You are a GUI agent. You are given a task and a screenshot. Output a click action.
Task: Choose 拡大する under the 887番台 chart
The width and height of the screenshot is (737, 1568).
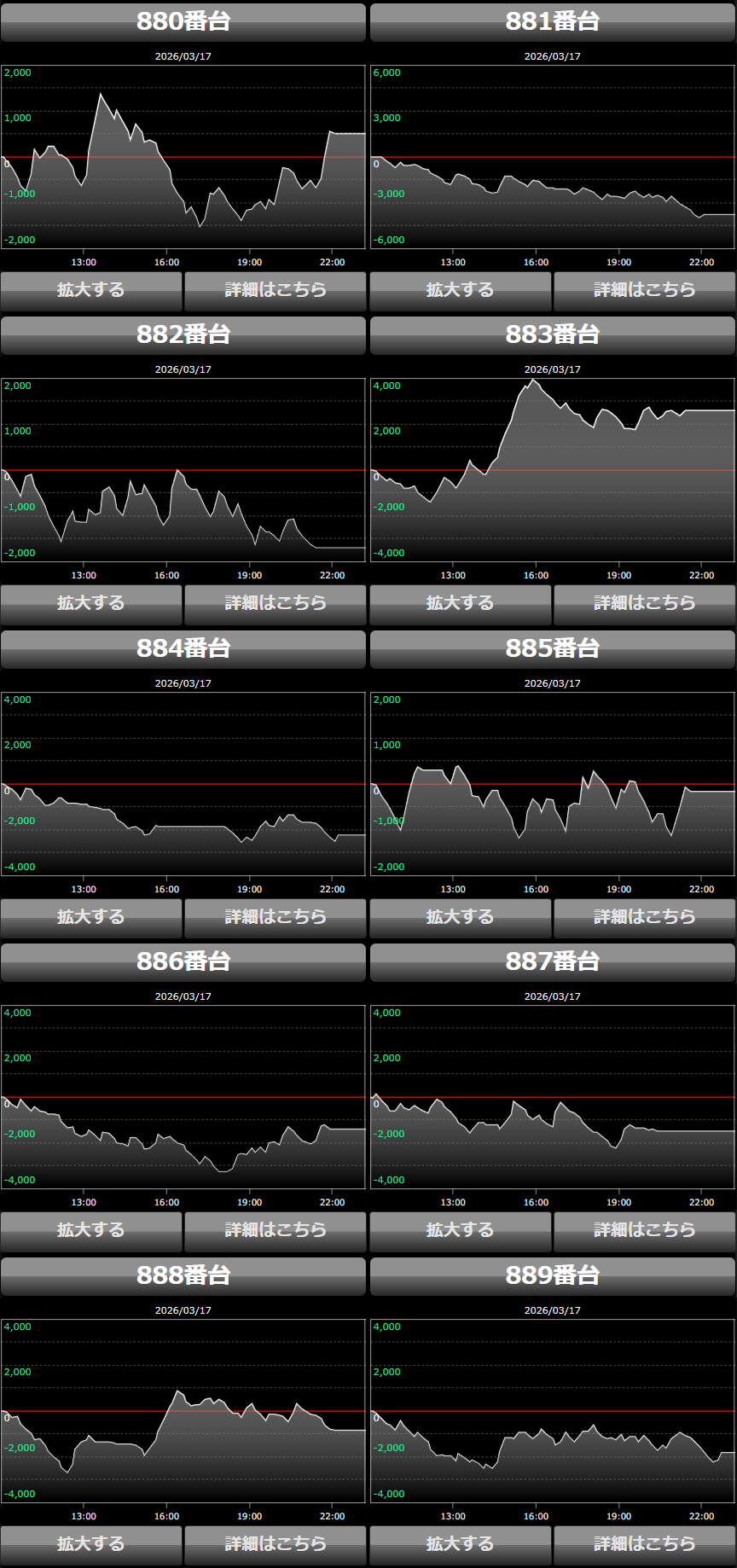(461, 1230)
